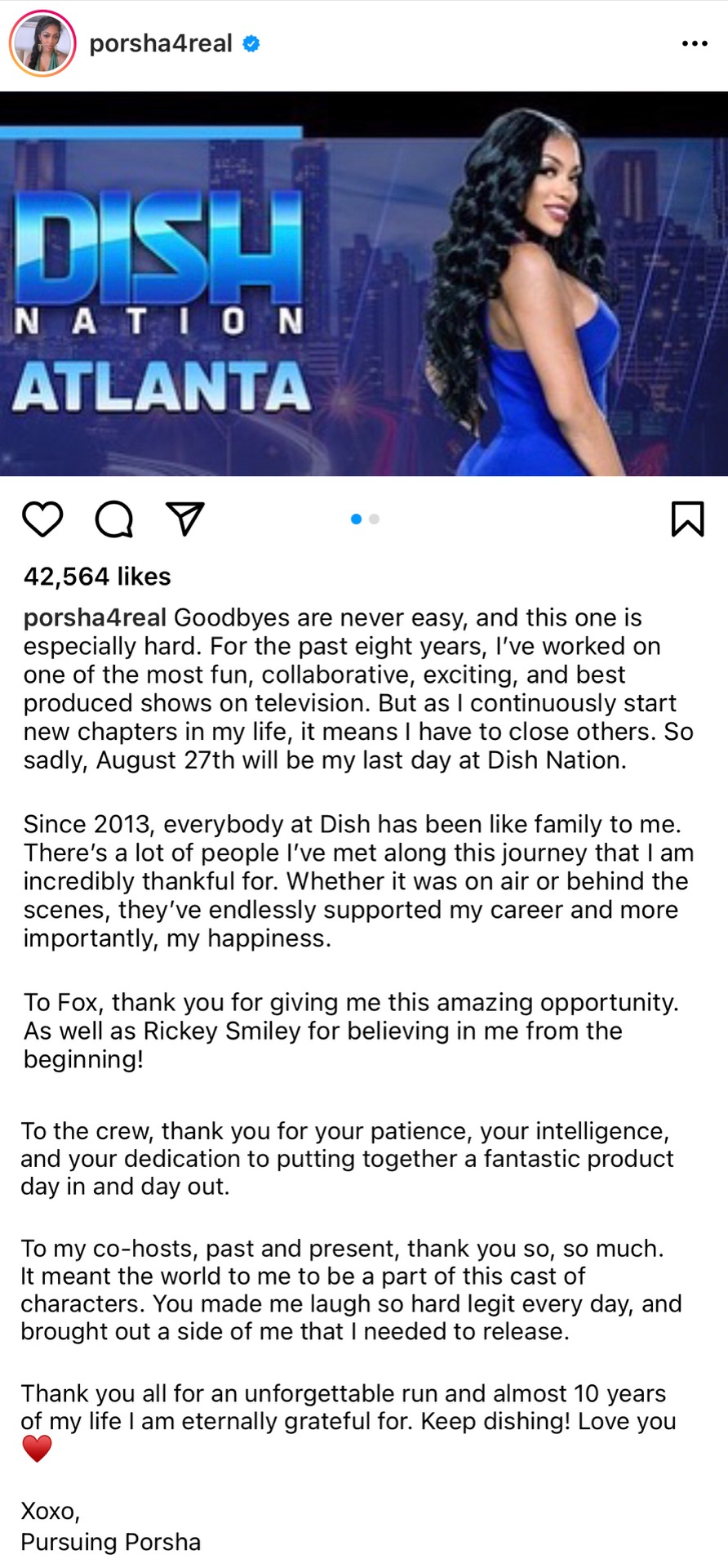The image size is (728, 1568).
Task: Tap porsha4real username in the caption
Action: tap(95, 618)
